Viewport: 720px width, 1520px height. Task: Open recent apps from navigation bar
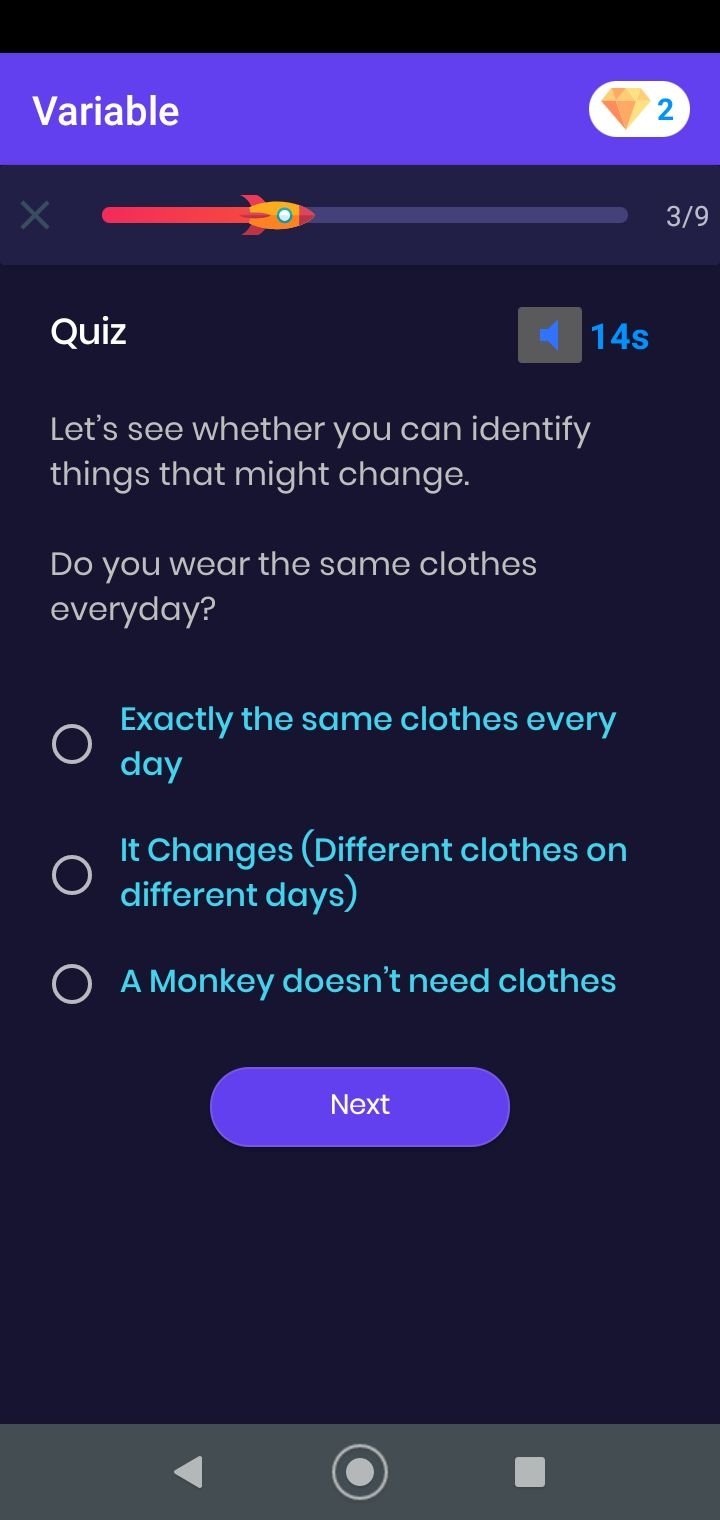click(529, 1472)
